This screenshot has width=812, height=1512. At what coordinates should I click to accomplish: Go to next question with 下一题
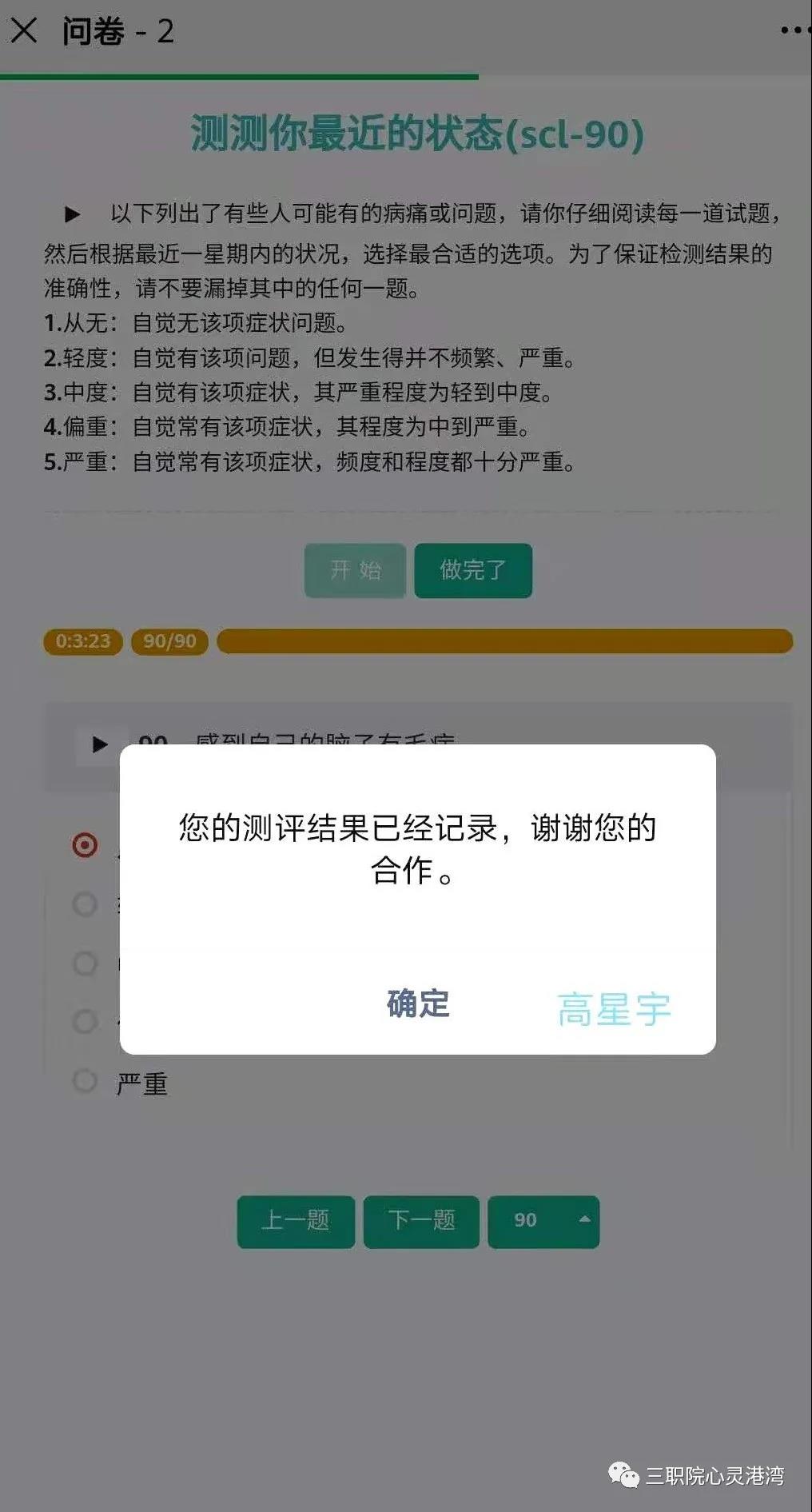(421, 1221)
